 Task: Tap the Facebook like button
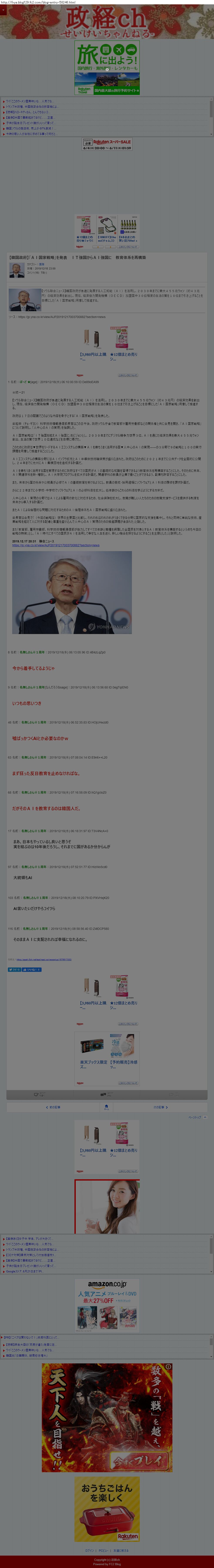(32, 970)
